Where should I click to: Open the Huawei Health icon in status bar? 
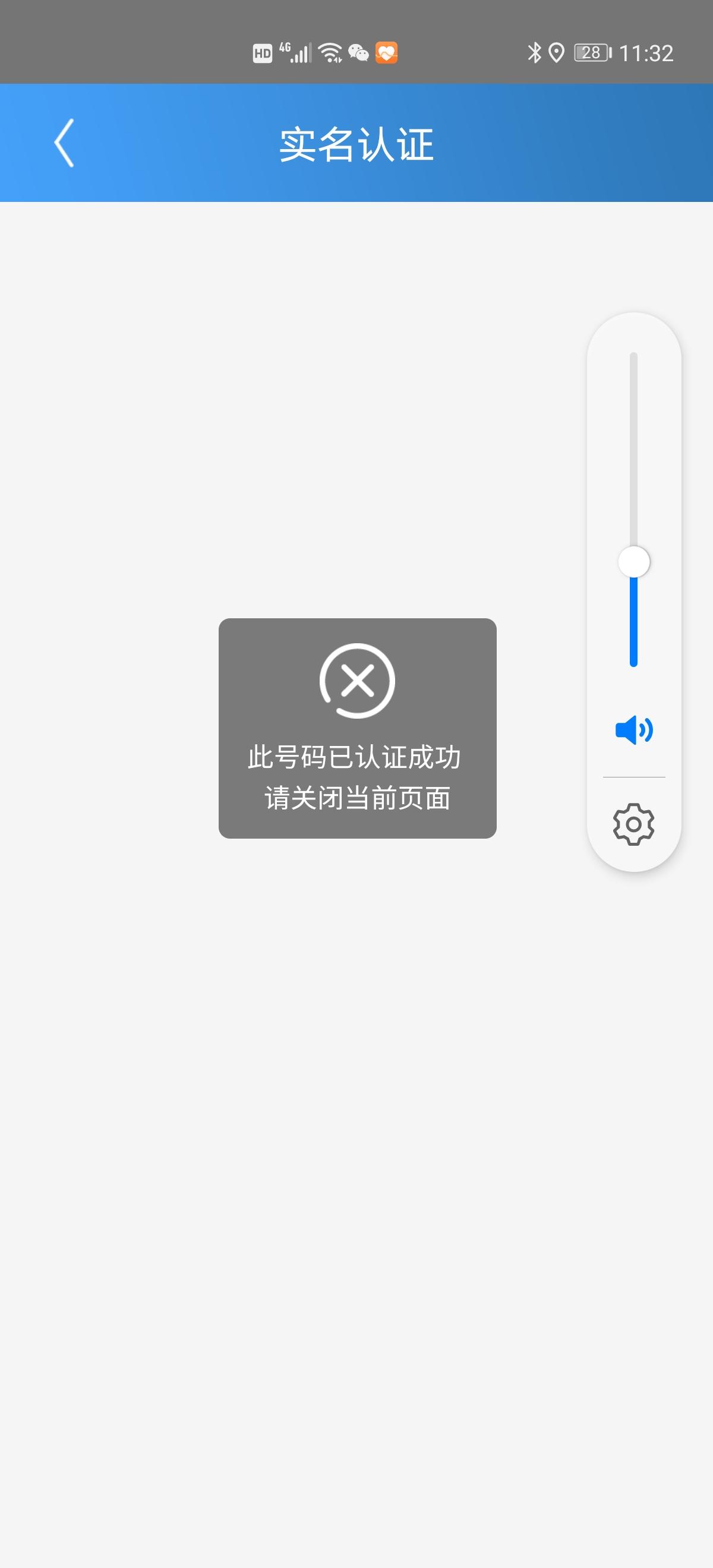(388, 53)
